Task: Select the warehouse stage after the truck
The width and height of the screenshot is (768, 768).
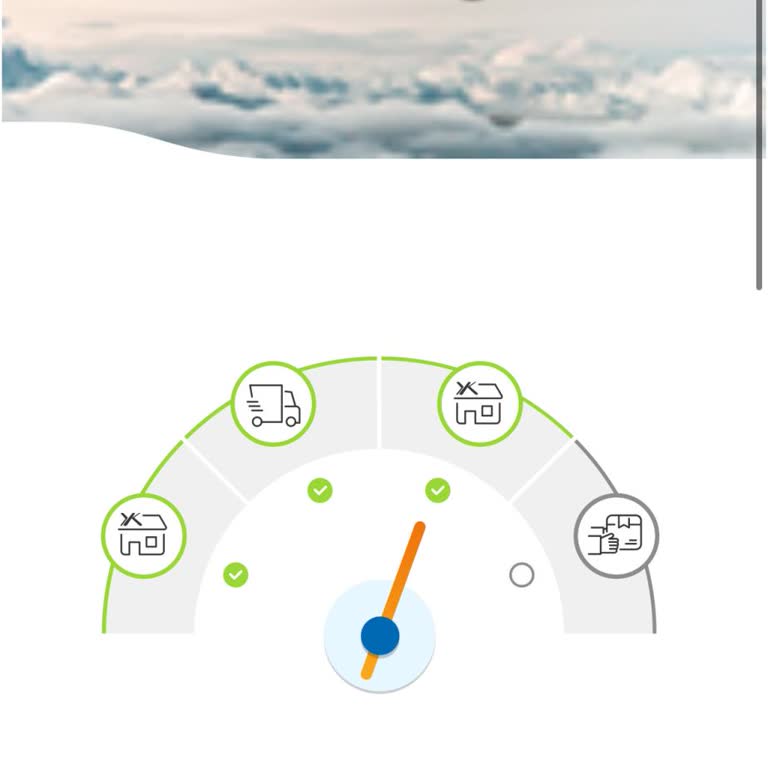Action: 480,404
